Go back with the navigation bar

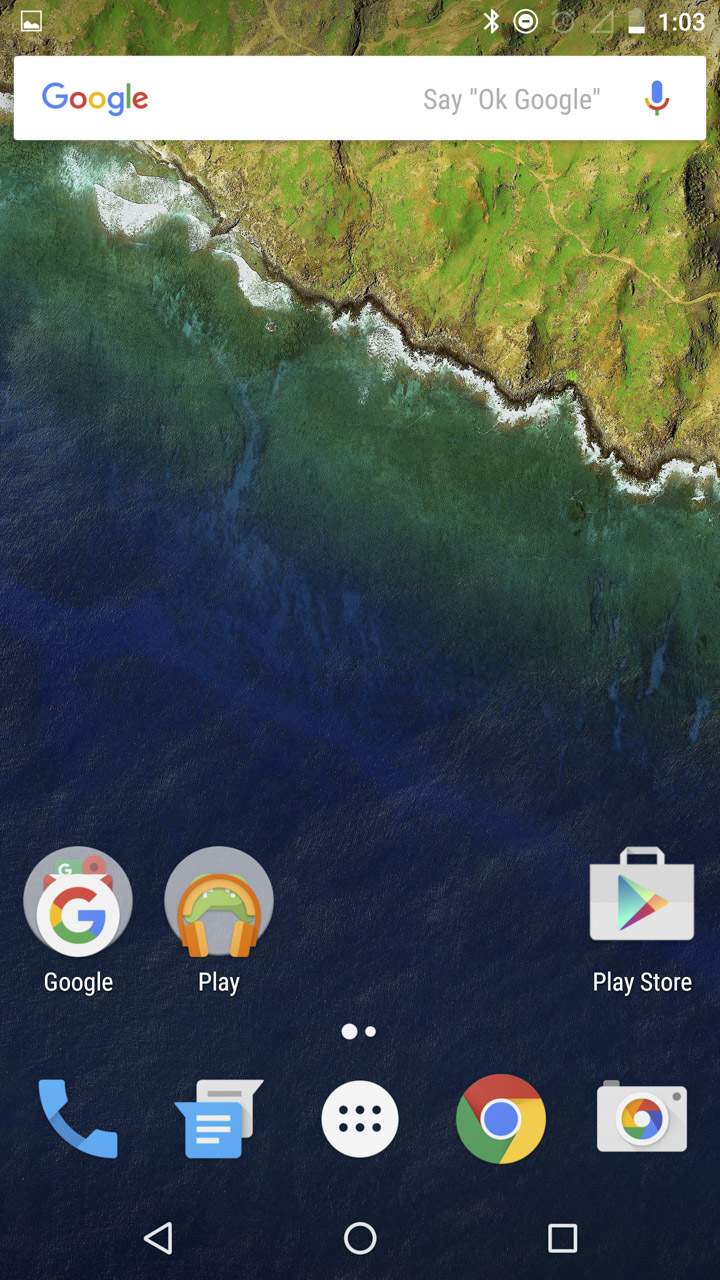158,1238
